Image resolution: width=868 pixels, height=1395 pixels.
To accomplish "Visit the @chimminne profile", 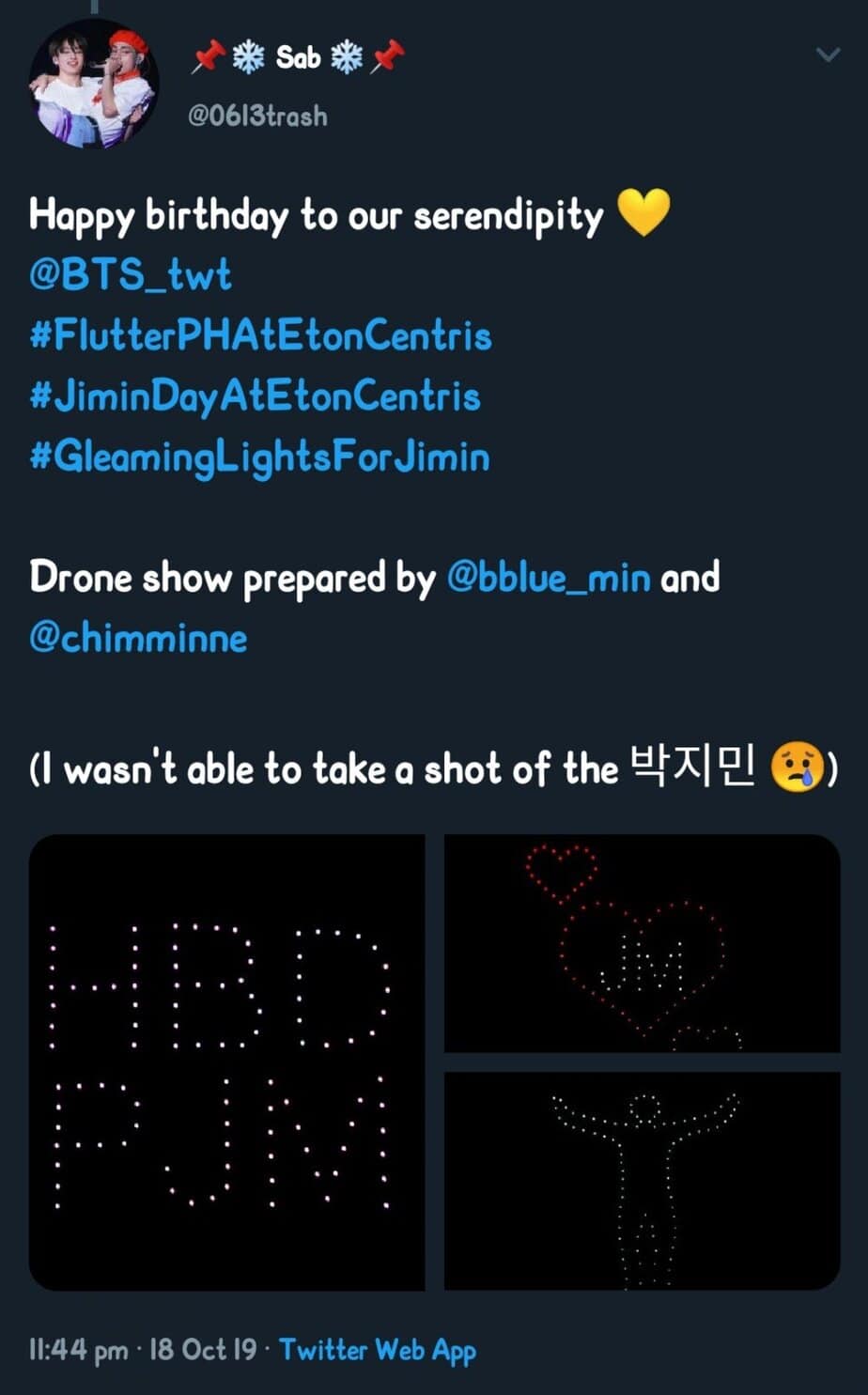I will 138,639.
